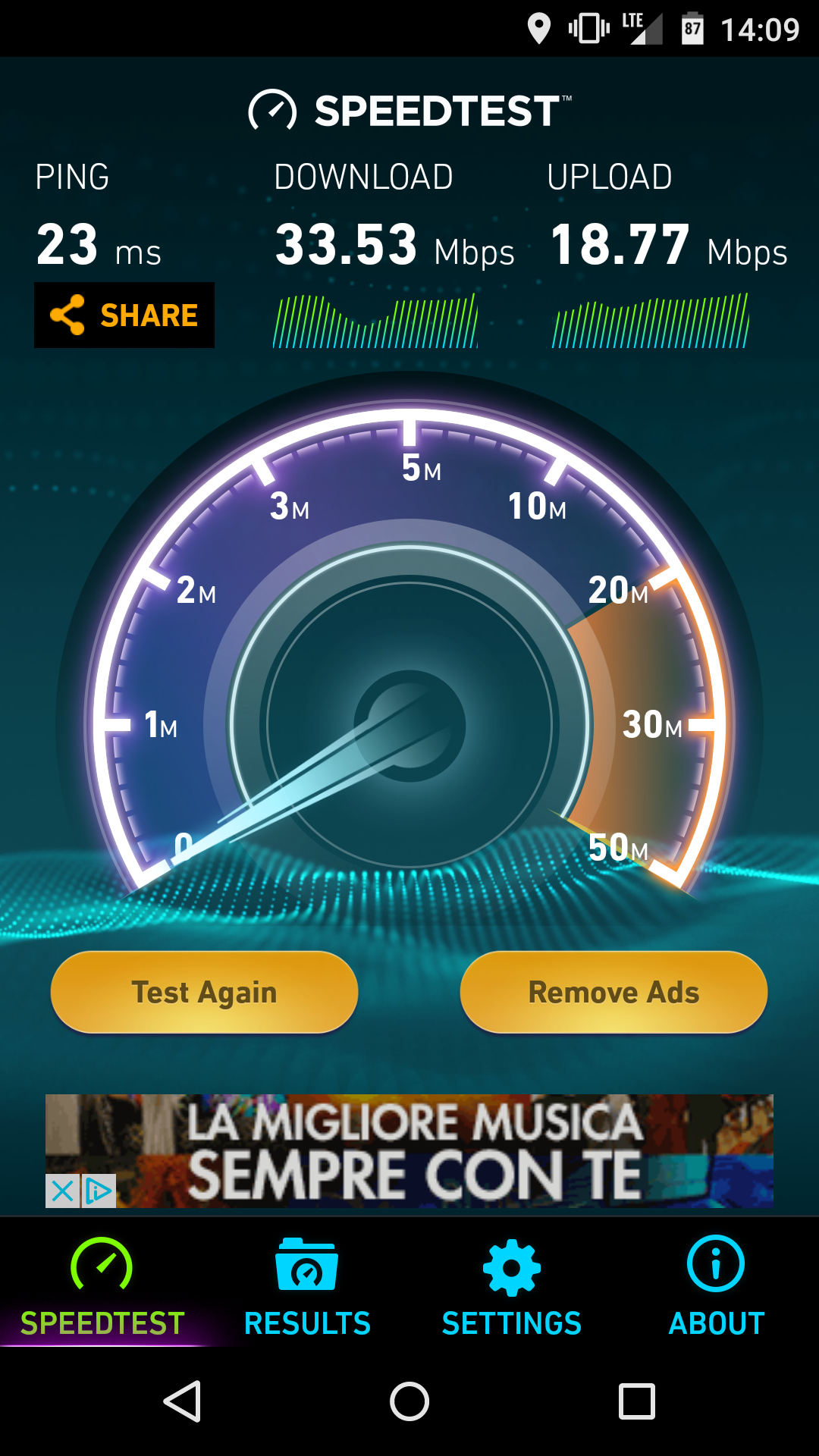Go back using the system back button
Screen dimensions: 819x1456
pyautogui.click(x=182, y=1401)
